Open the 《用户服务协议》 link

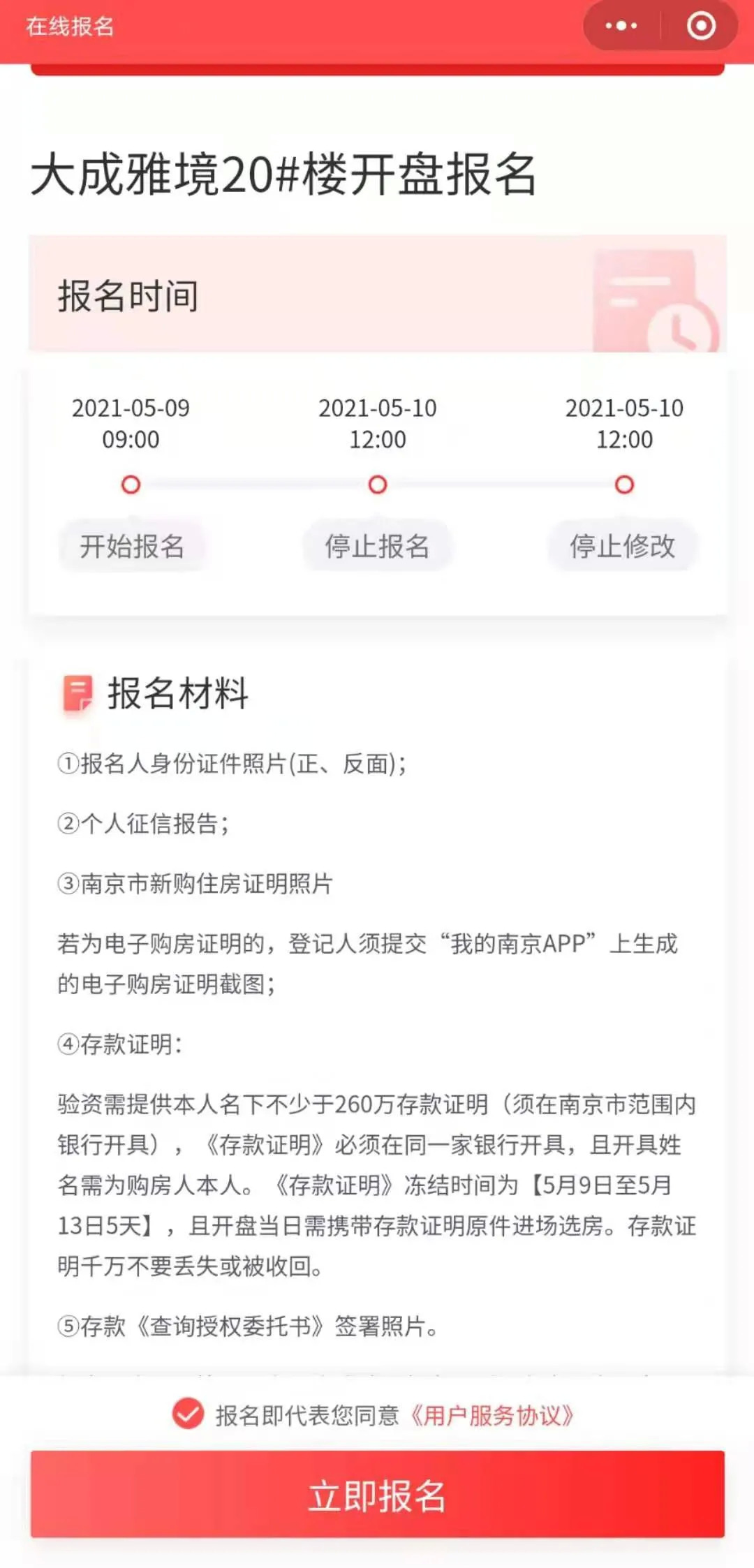click(x=491, y=1415)
